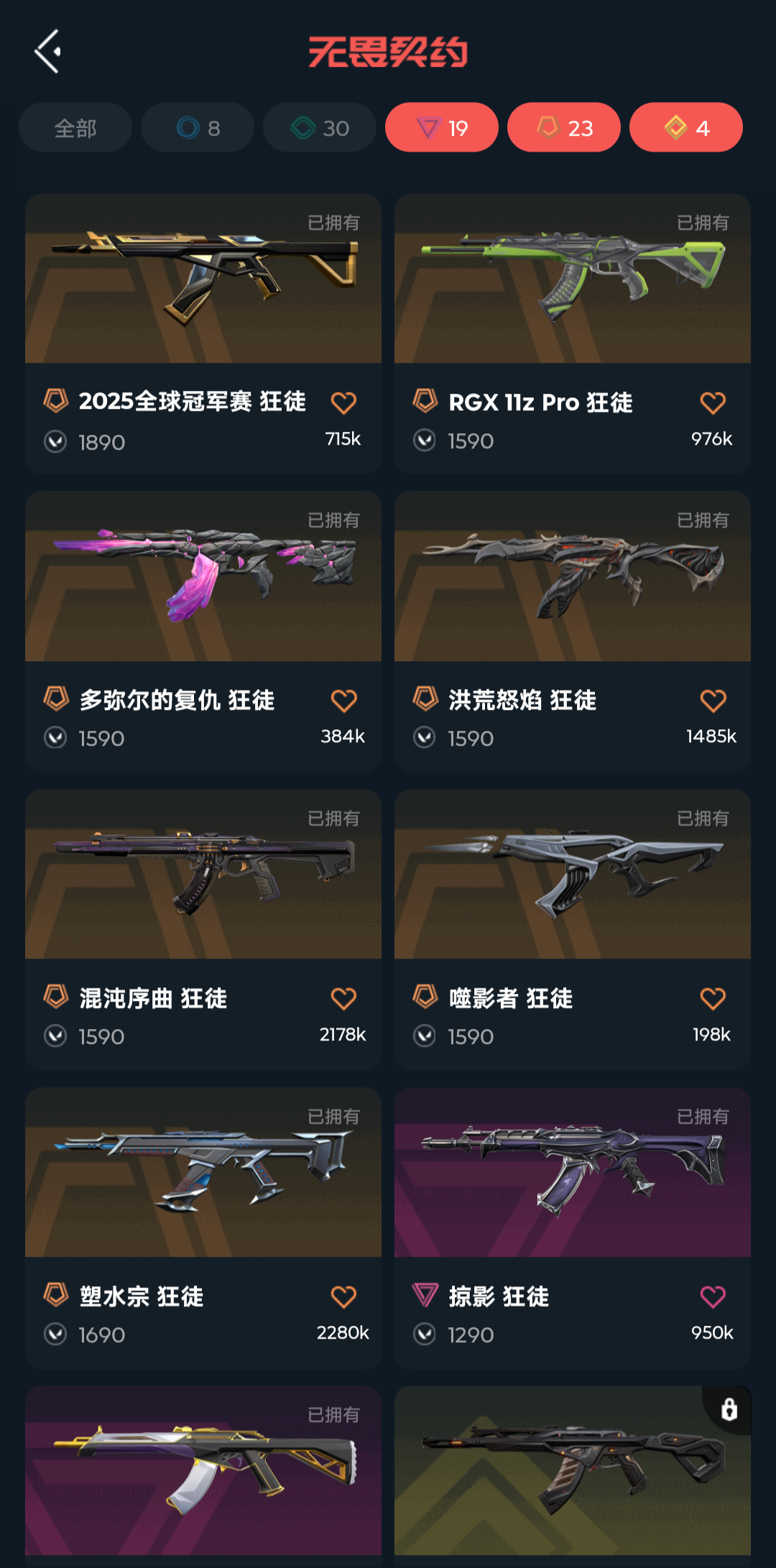Favorite the 掠影 狂徒 skin
776x1568 pixels.
[713, 1297]
